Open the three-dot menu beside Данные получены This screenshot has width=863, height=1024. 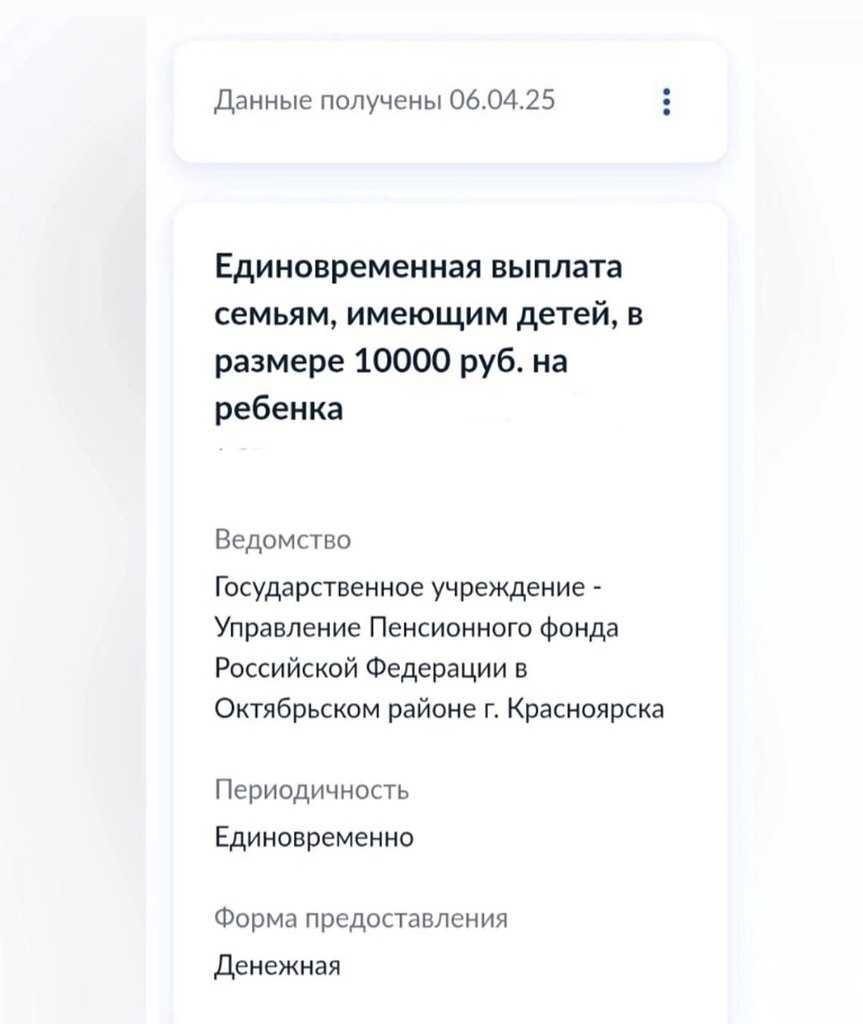(x=667, y=102)
